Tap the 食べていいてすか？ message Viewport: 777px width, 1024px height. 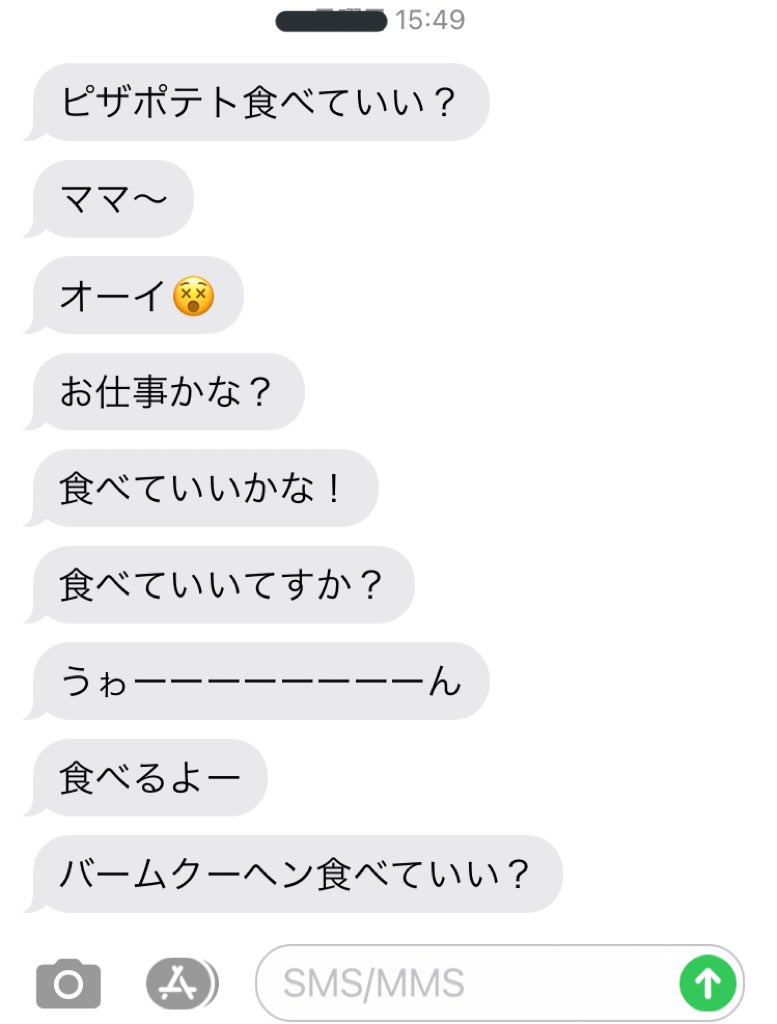(220, 586)
